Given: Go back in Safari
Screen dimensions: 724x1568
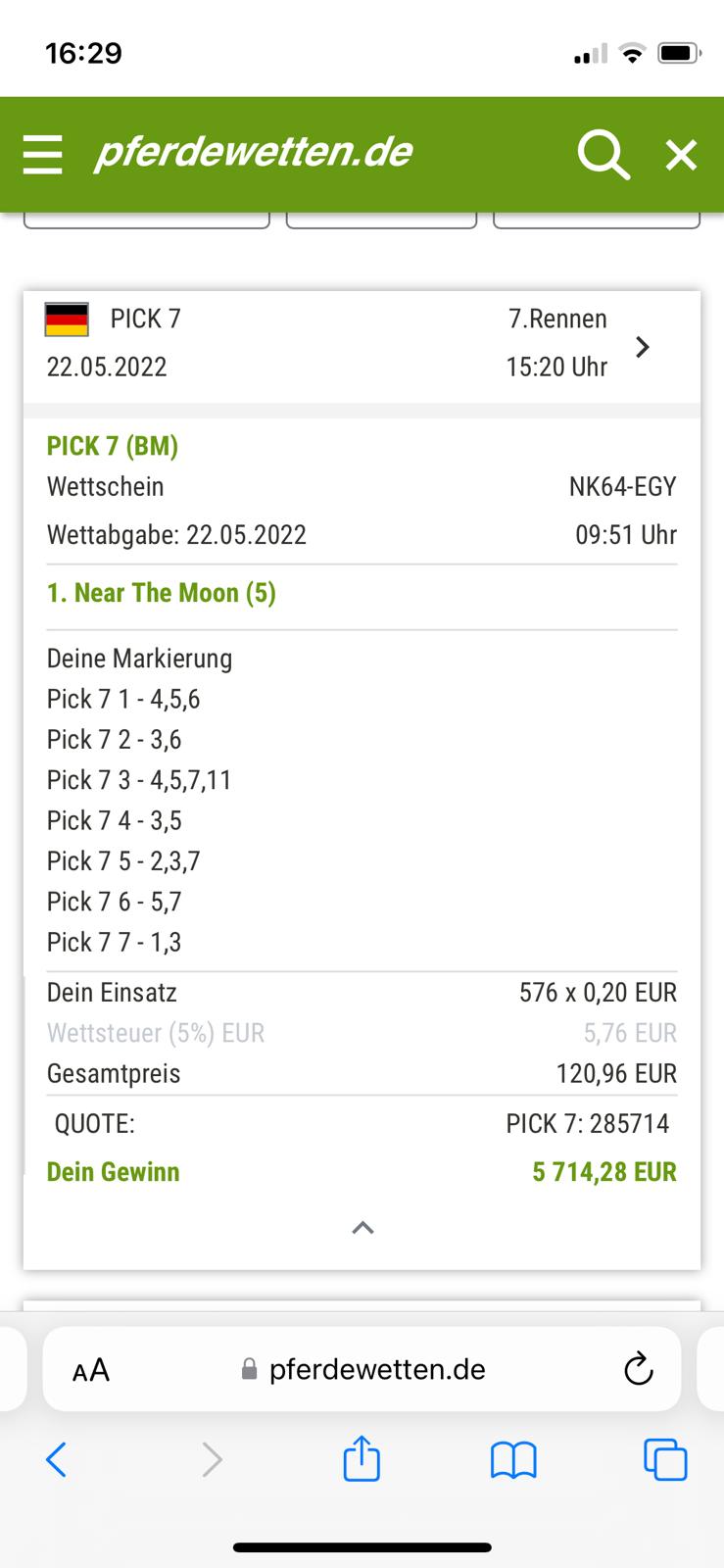Looking at the screenshot, I should coord(57,1459).
